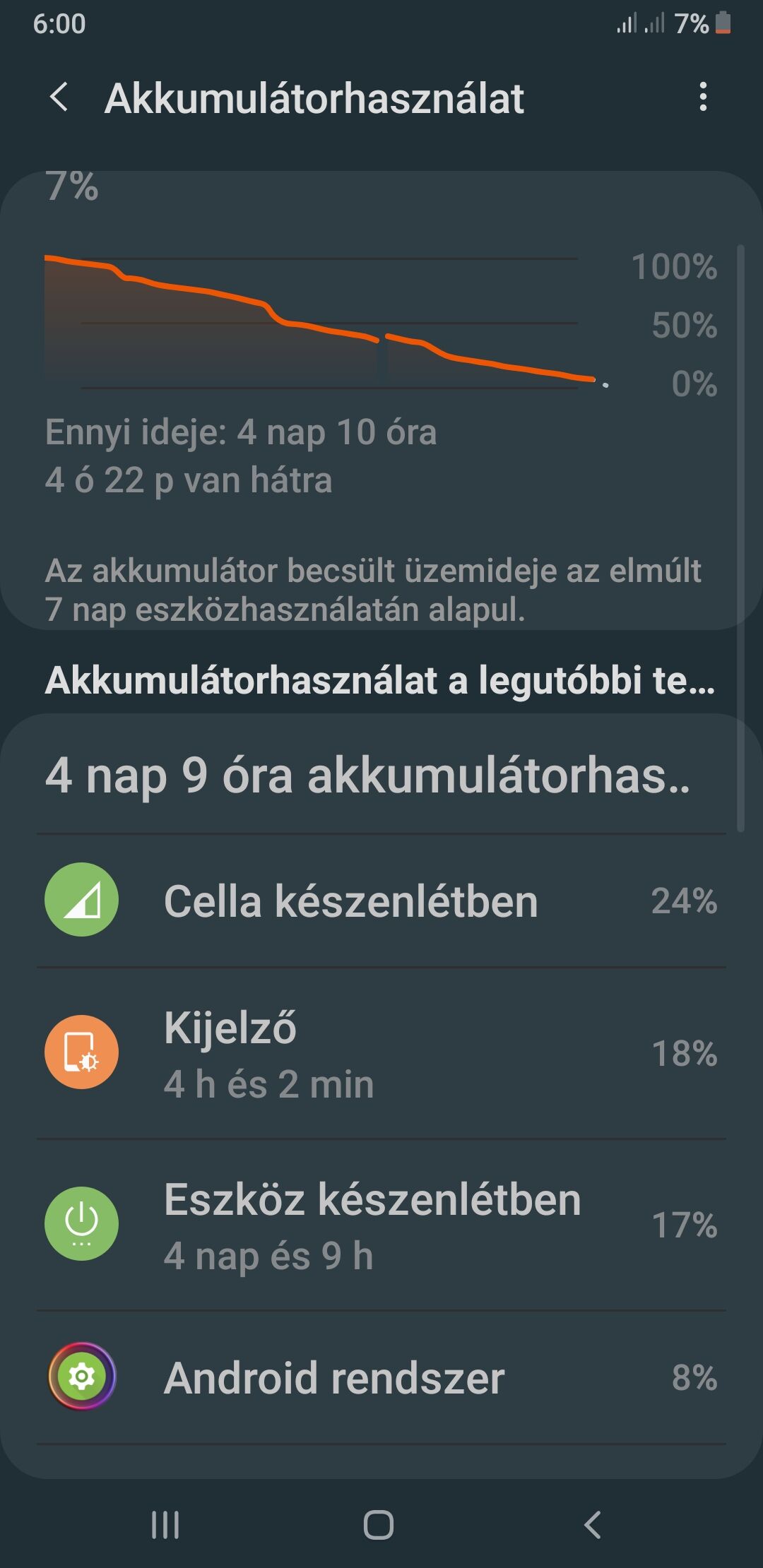Open Kijelző battery usage details
763x1568 pixels.
tap(381, 1053)
